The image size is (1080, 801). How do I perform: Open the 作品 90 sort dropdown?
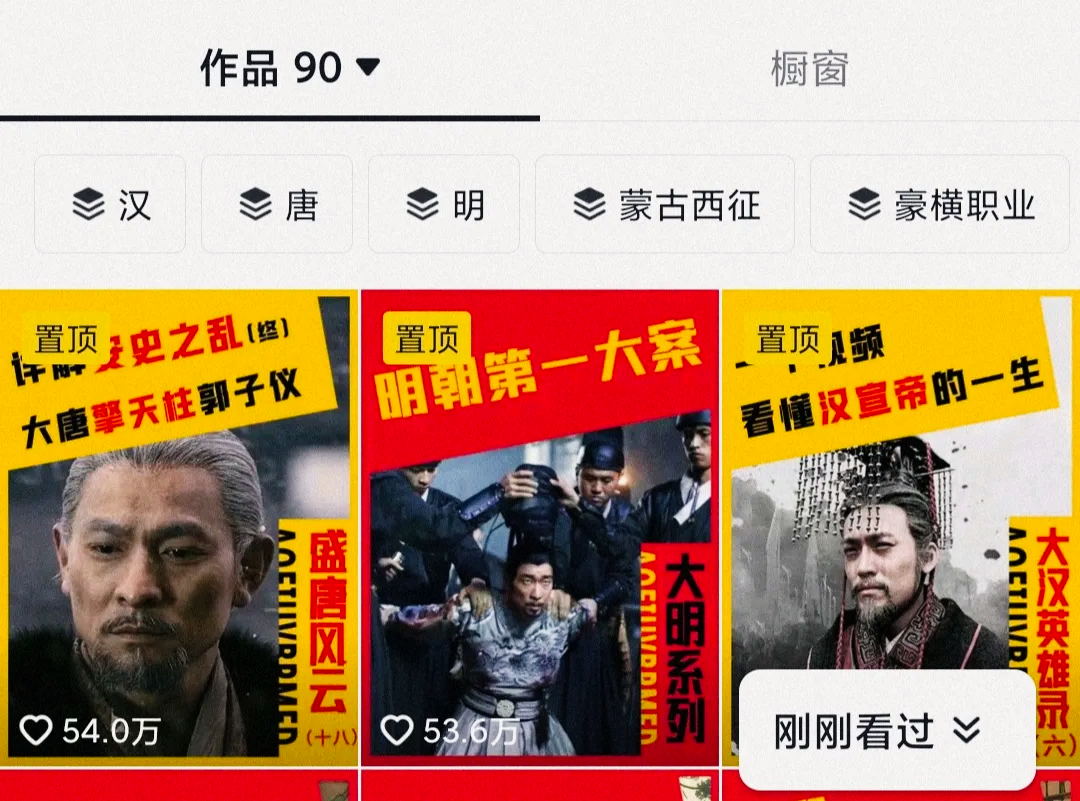tap(289, 68)
